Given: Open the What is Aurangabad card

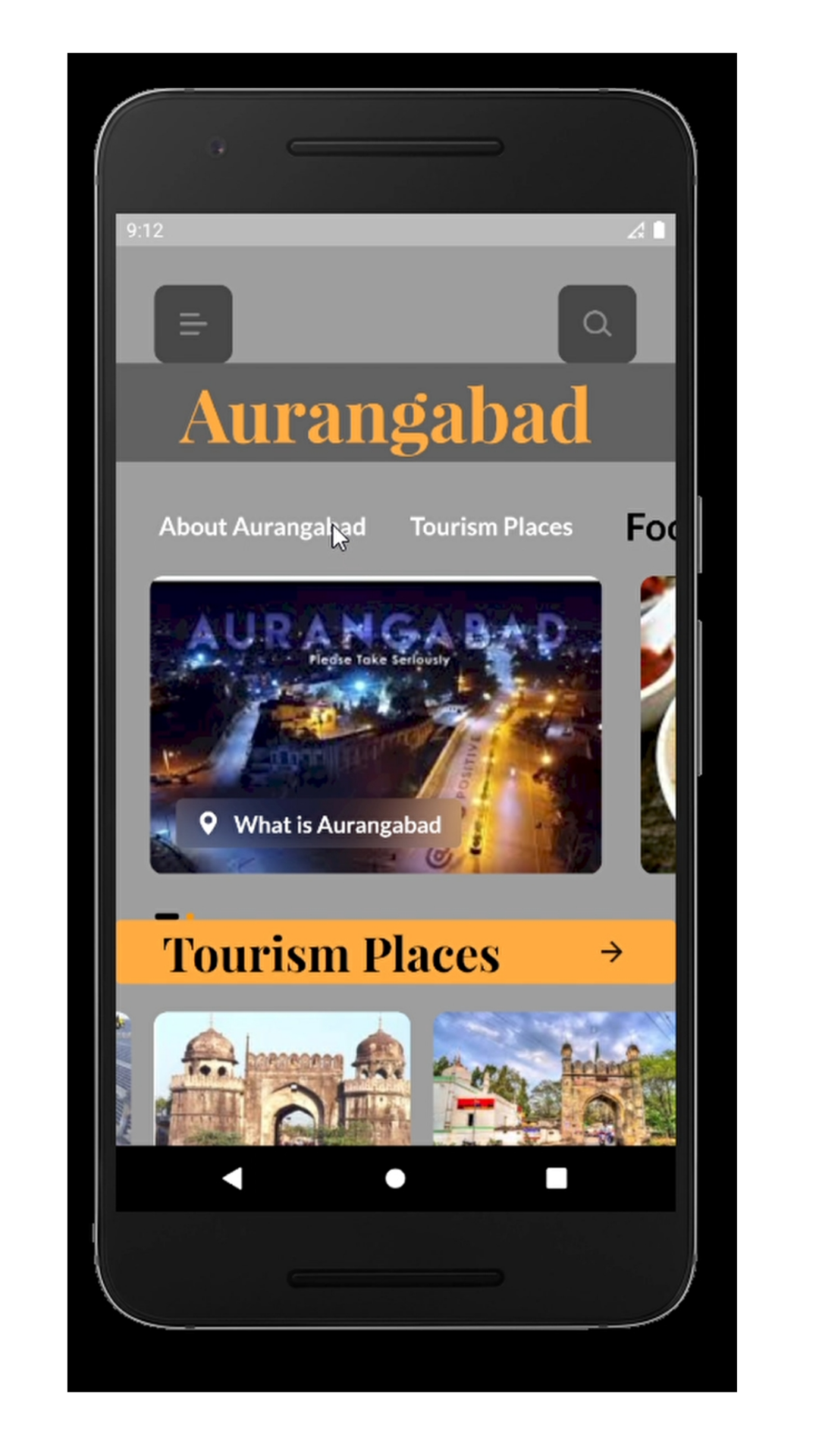Looking at the screenshot, I should [x=375, y=726].
